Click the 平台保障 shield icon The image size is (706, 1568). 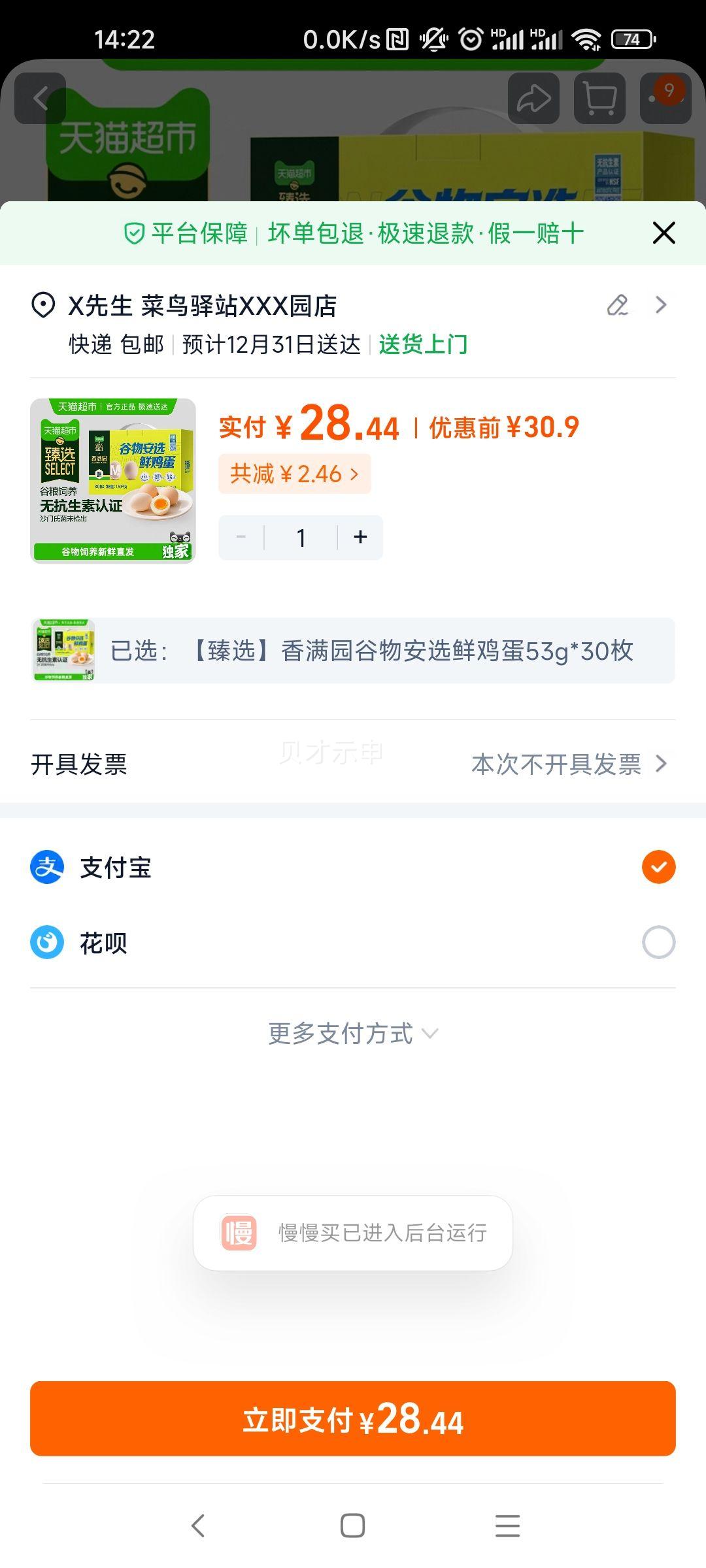tap(134, 232)
